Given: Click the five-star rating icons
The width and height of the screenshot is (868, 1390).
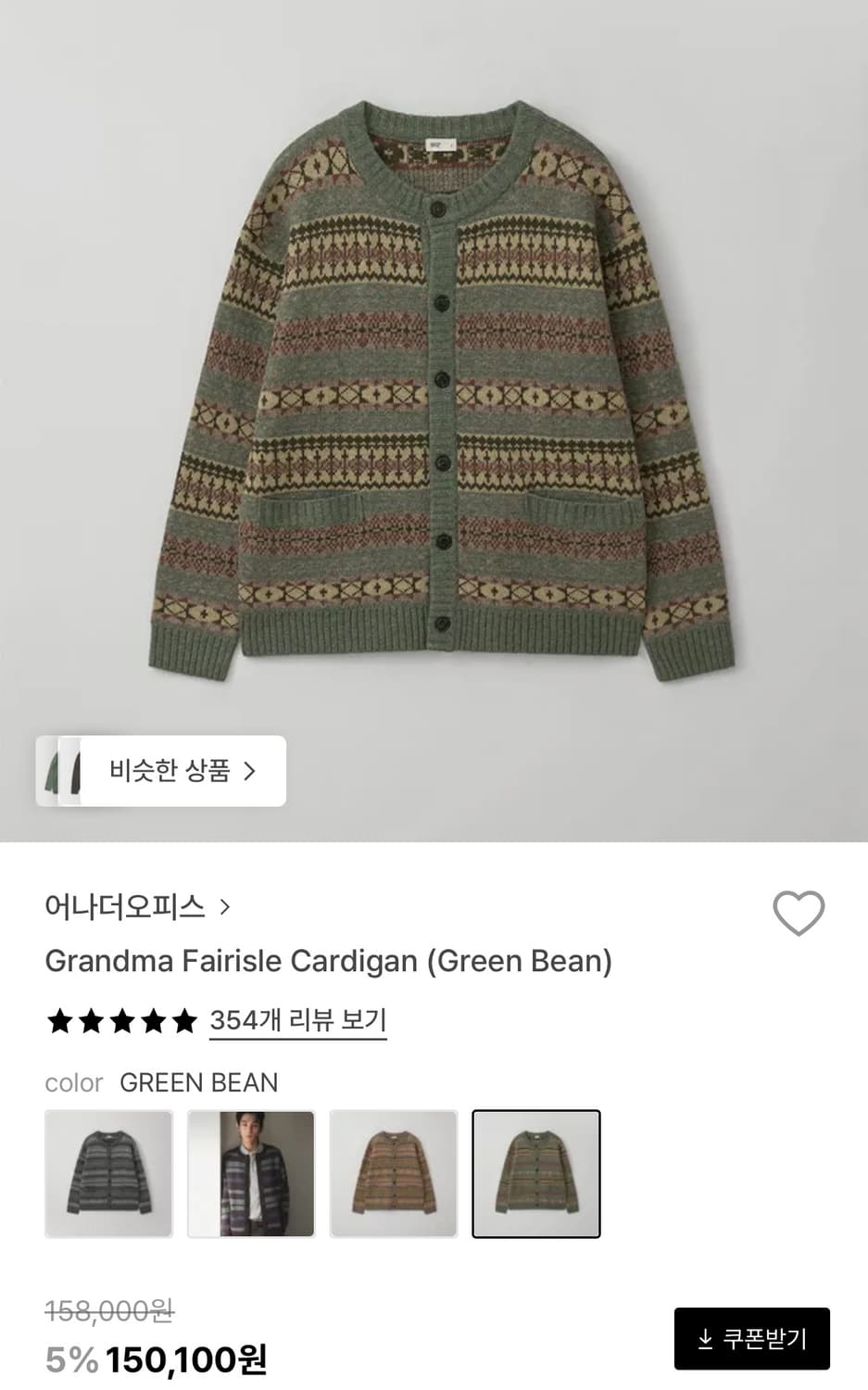Looking at the screenshot, I should pos(120,1020).
